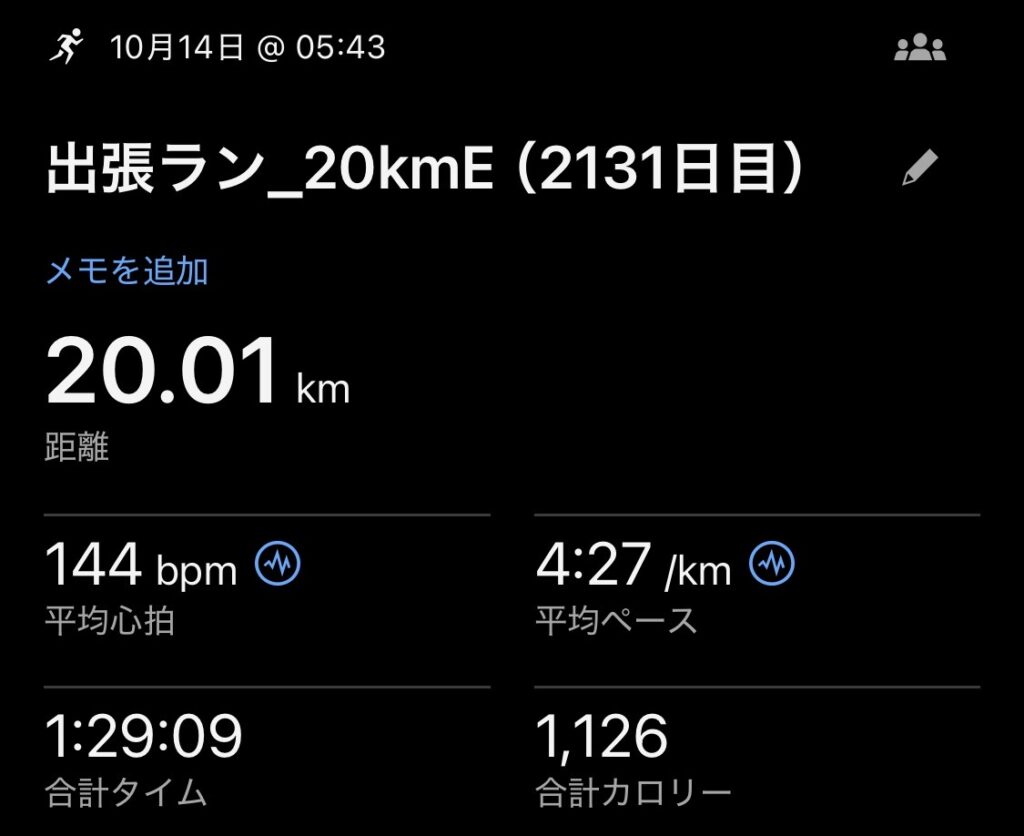This screenshot has height=836, width=1024.
Task: Open the activity sharing people icon
Action: [919, 48]
